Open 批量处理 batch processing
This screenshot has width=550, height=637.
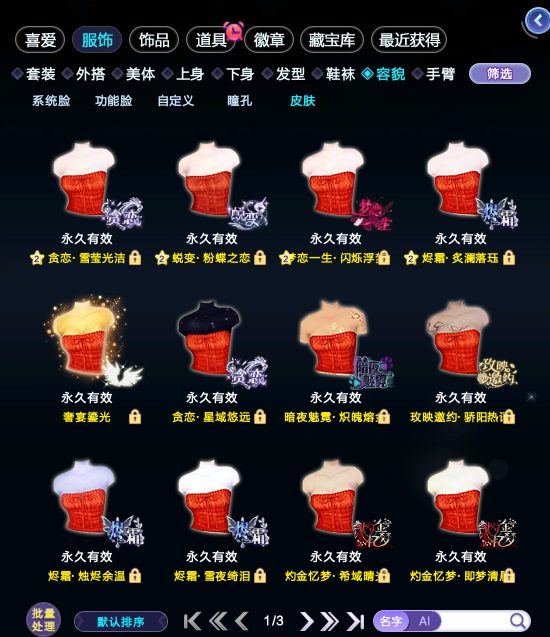[x=43, y=620]
